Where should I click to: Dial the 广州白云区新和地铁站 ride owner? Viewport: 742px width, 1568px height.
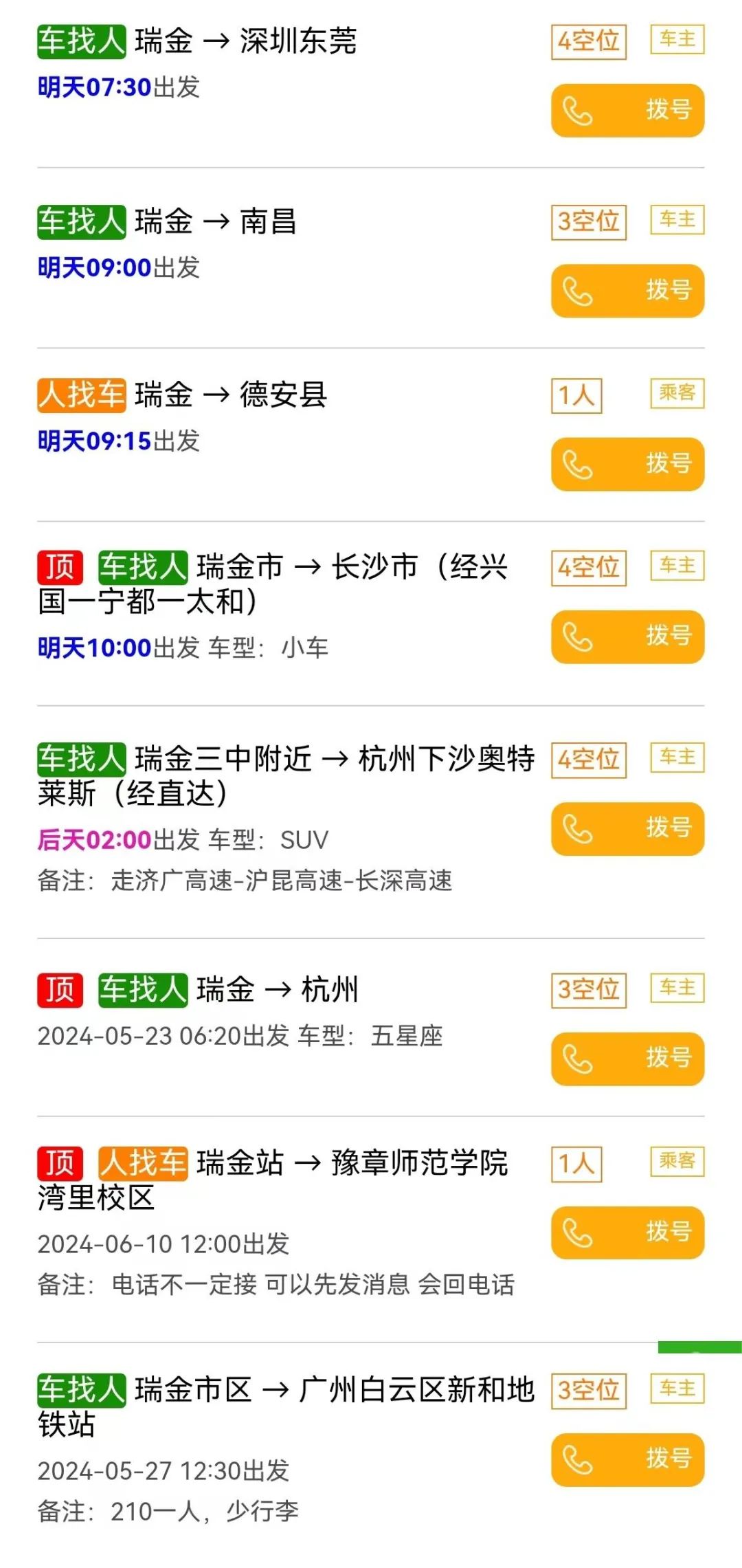click(627, 1460)
